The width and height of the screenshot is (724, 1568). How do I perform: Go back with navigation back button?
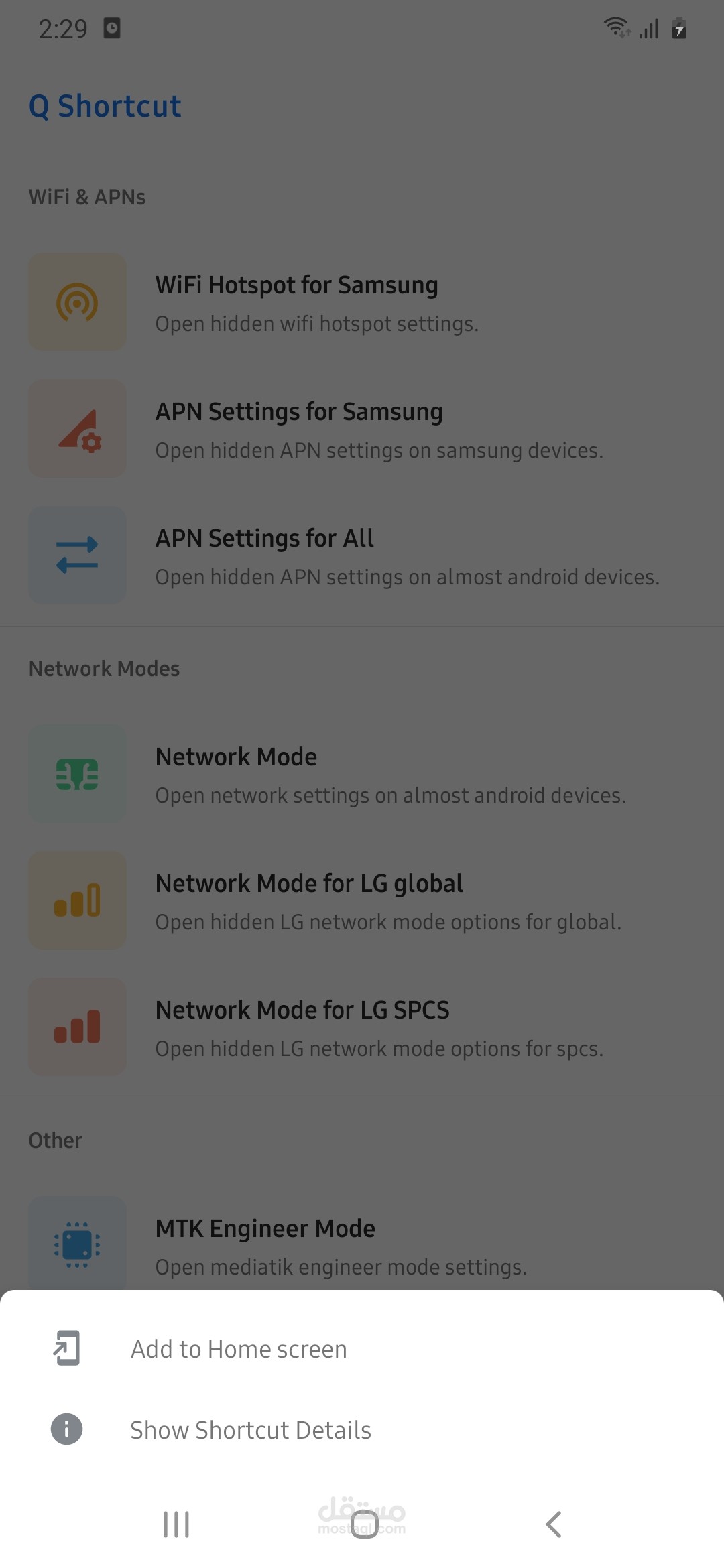553,1524
